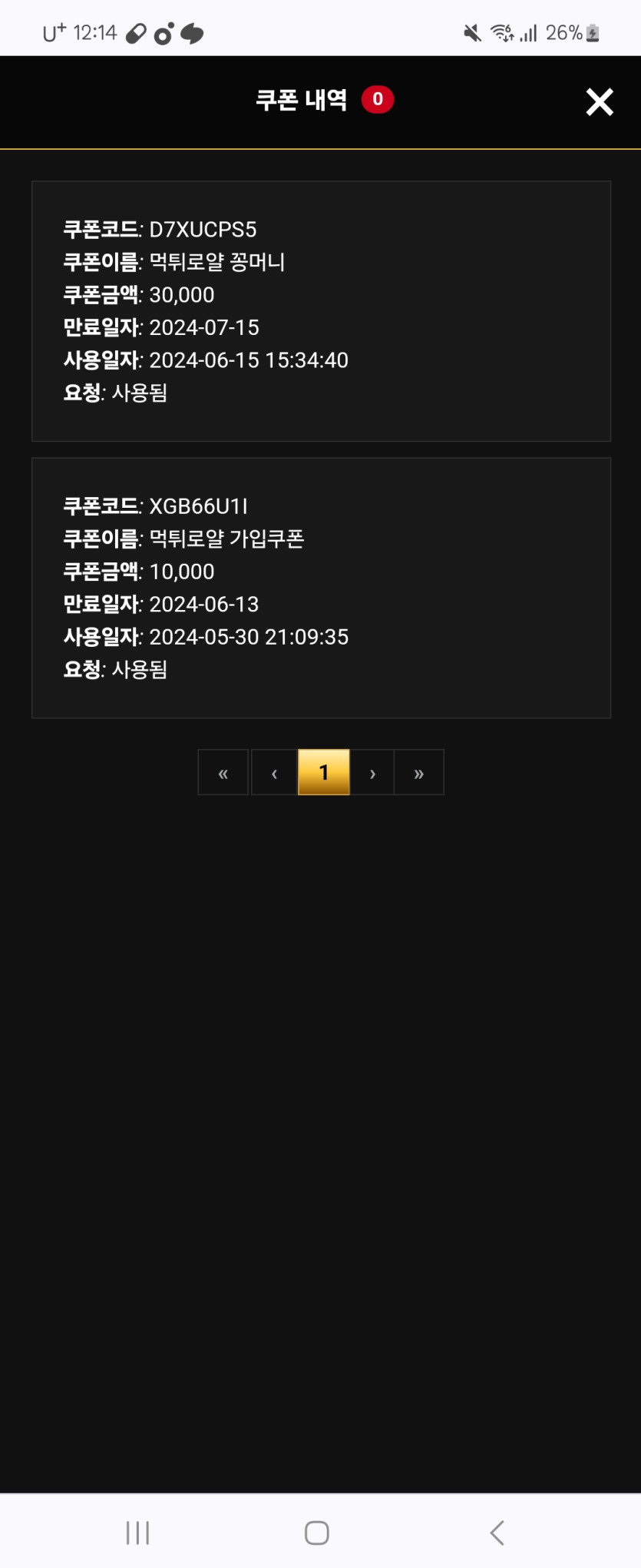641x1568 pixels.
Task: Open the recent apps view
Action: [137, 1532]
